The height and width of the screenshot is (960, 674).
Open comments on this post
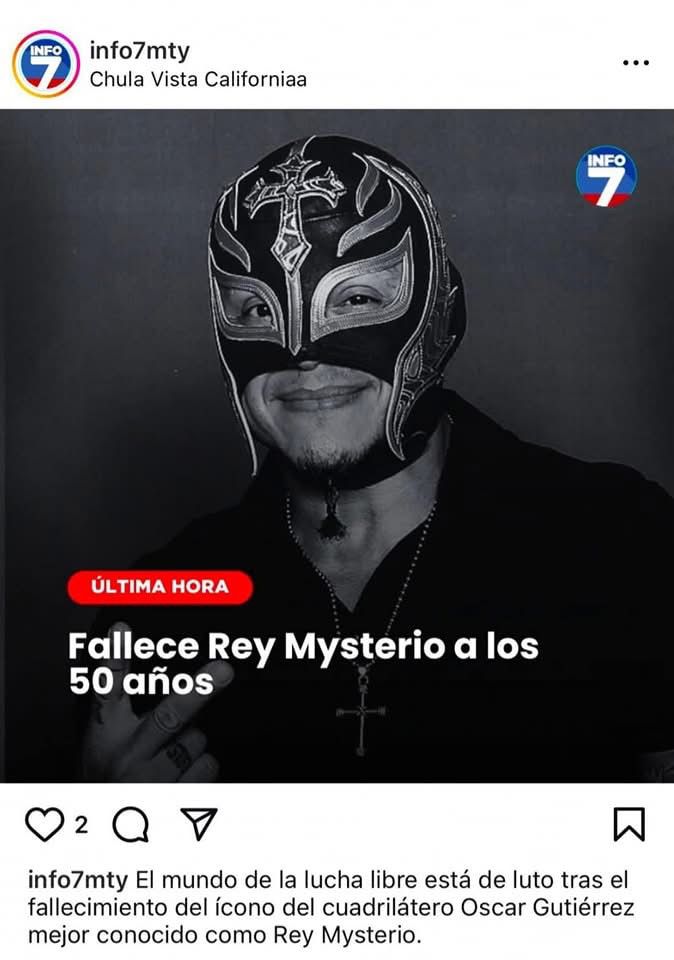pos(130,824)
